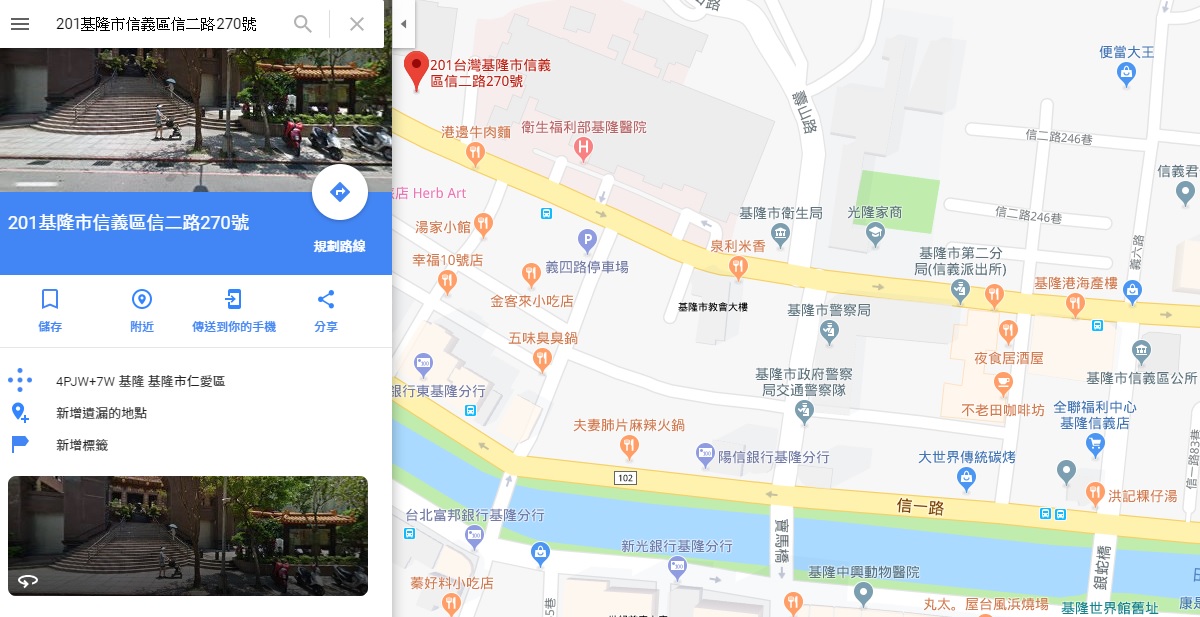Screen dimensions: 1200x617
Task: Get directions with 規劃路線 button
Action: click(x=339, y=193)
